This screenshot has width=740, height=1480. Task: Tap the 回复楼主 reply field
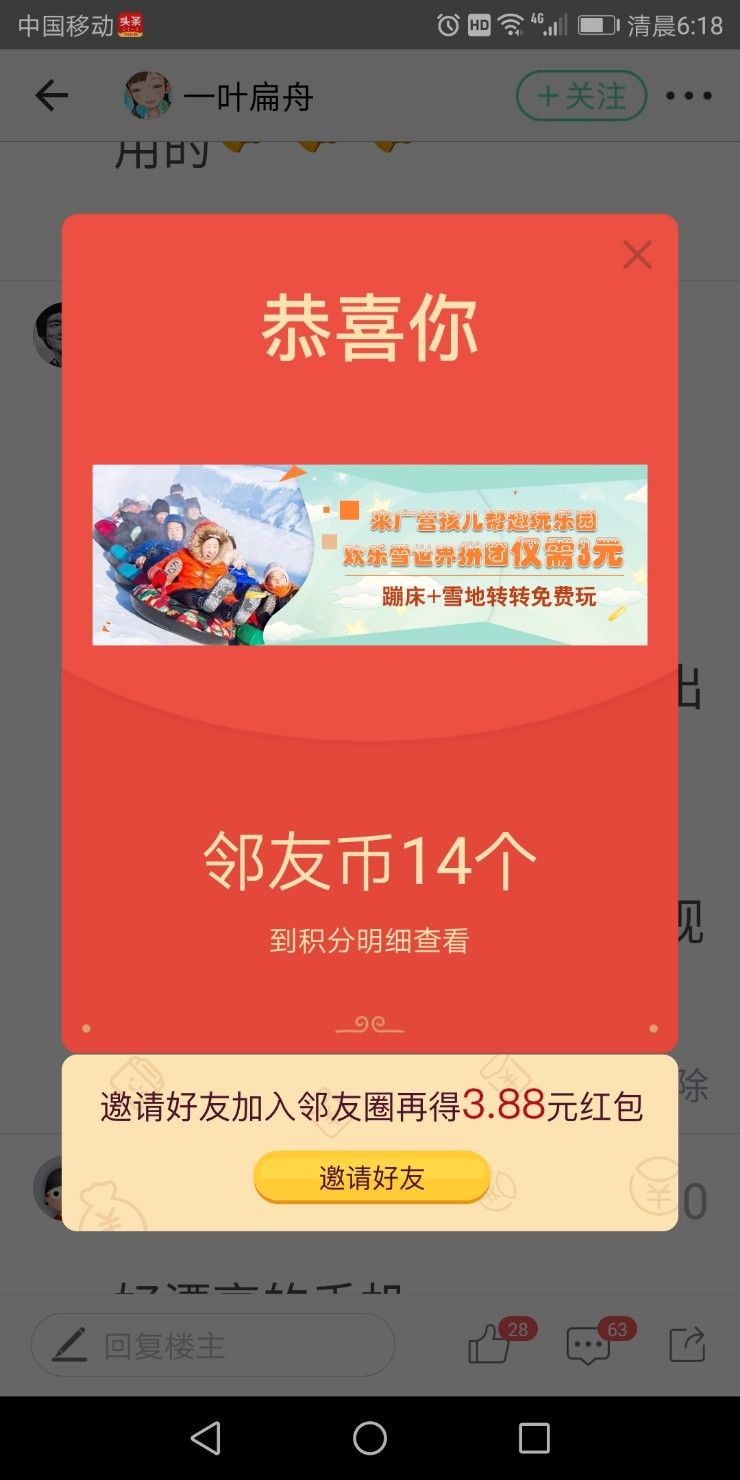click(x=213, y=1345)
